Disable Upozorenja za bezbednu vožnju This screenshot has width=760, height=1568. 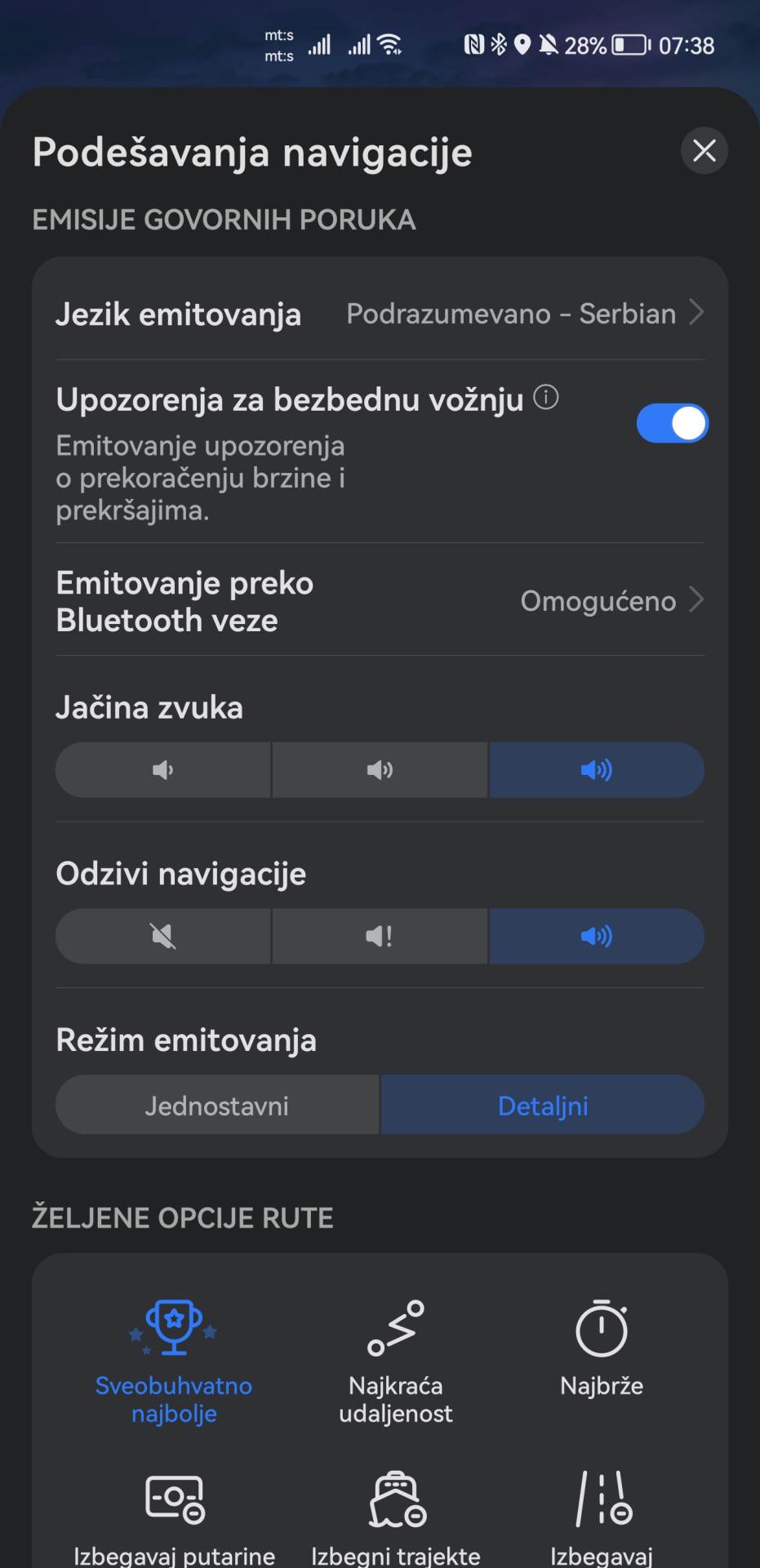coord(672,422)
